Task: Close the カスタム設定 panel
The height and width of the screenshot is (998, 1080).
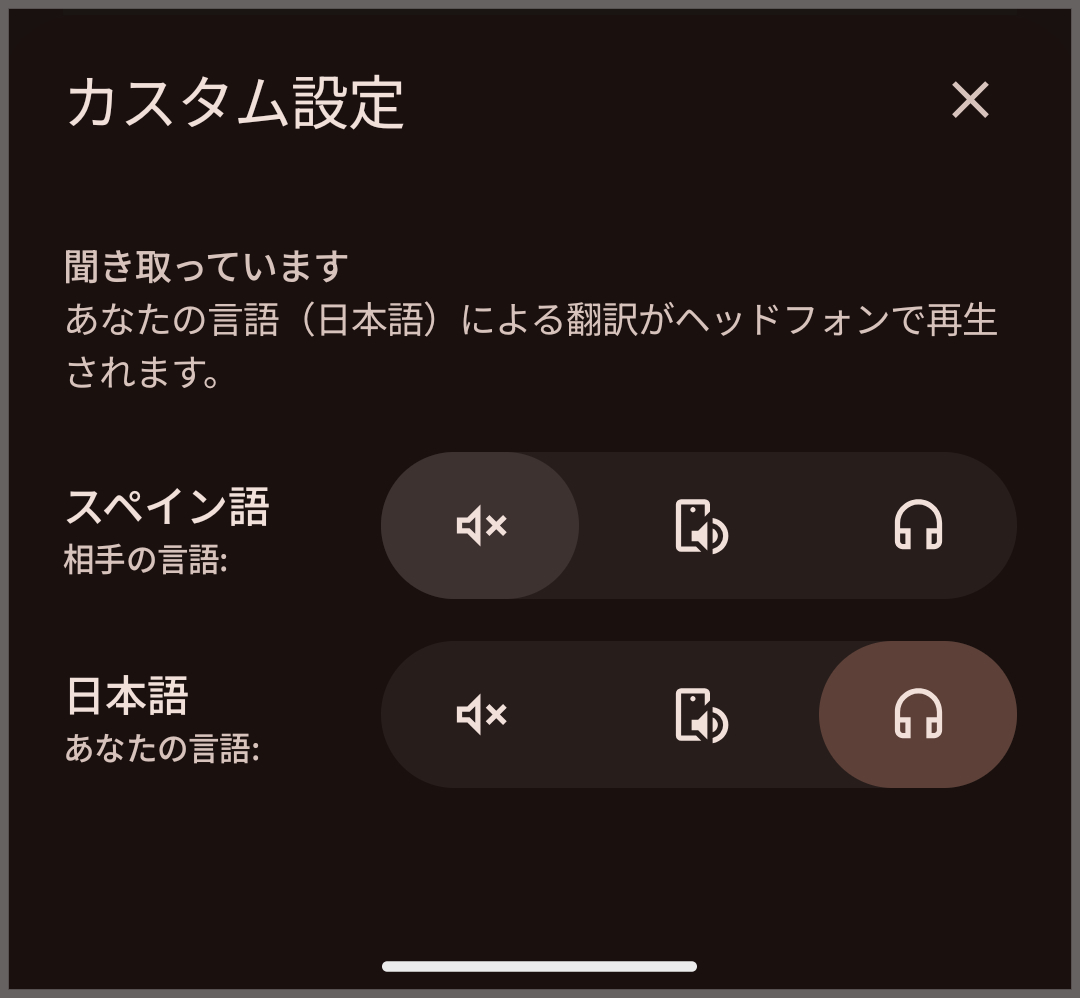Action: [970, 100]
